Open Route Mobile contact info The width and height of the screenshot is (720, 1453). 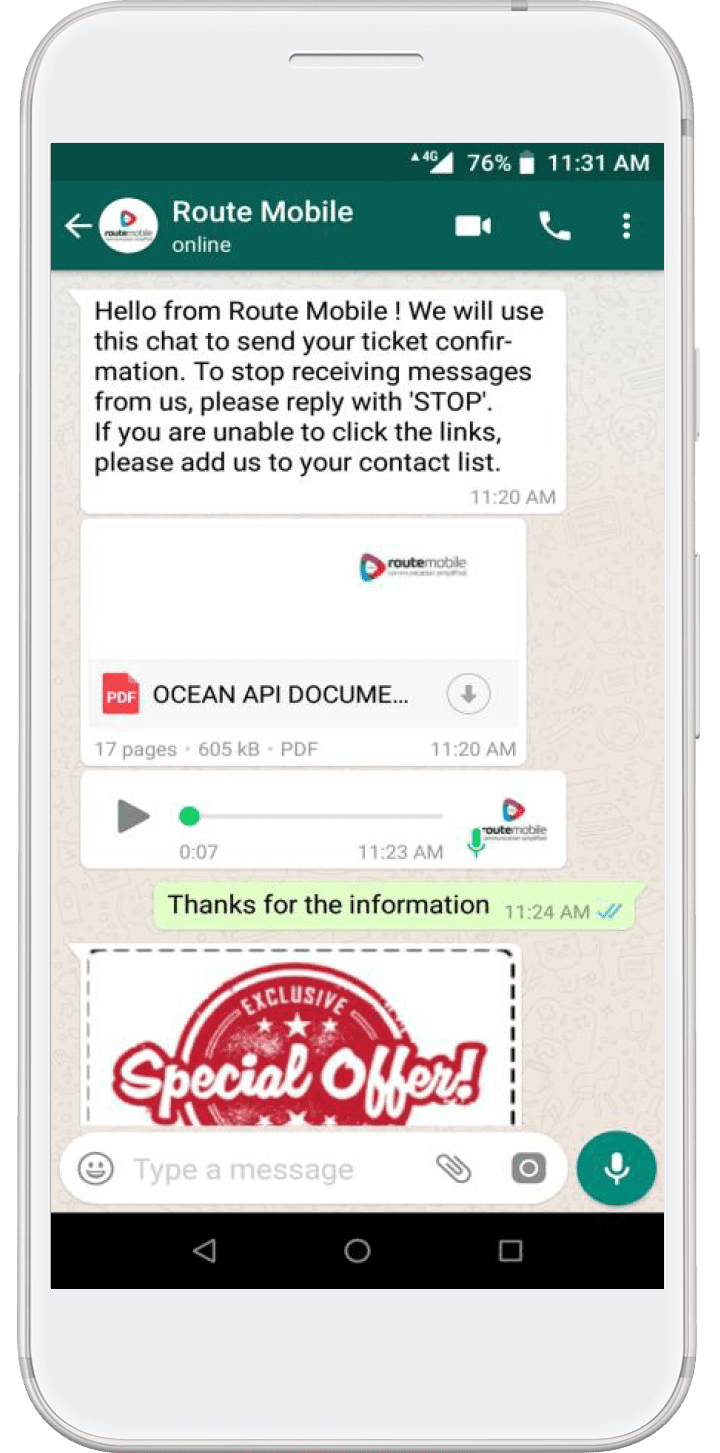coord(262,226)
